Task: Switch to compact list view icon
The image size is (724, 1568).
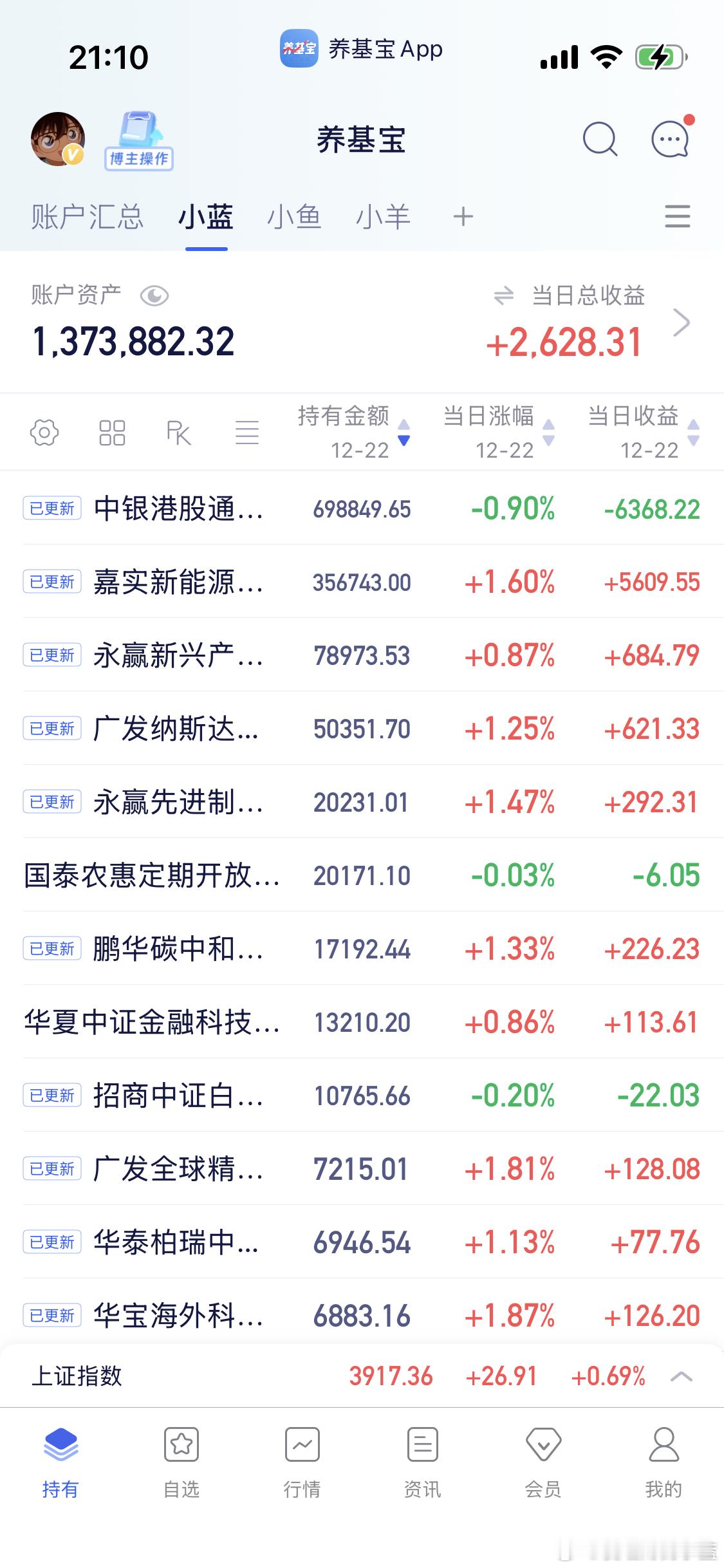Action: click(x=248, y=433)
